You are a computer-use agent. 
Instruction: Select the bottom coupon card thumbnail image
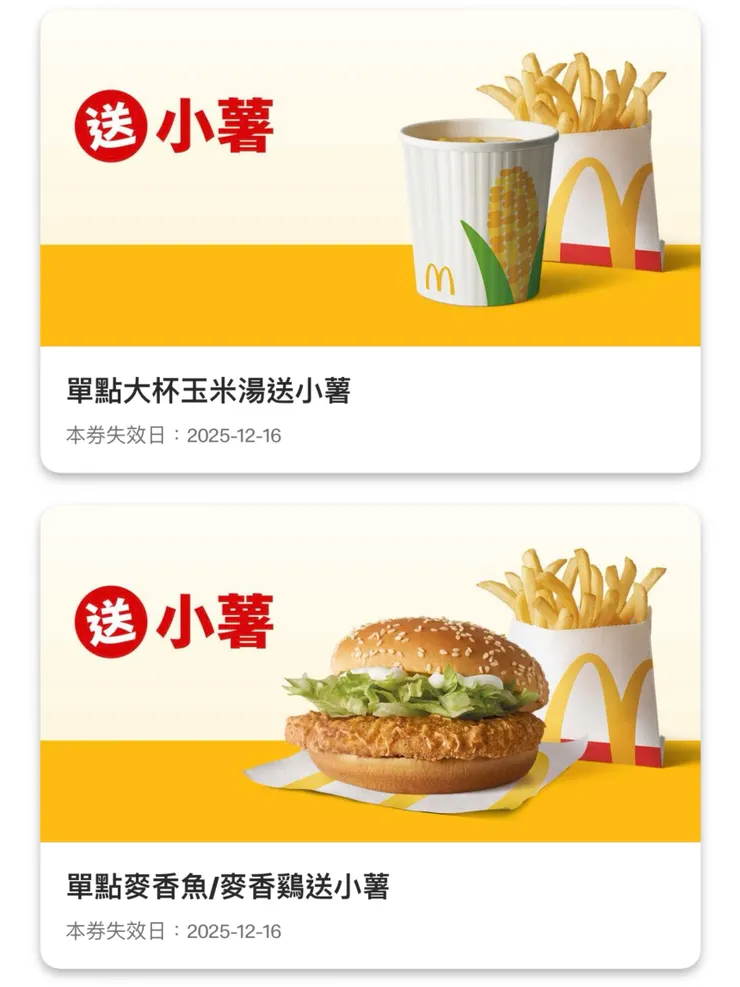370,670
